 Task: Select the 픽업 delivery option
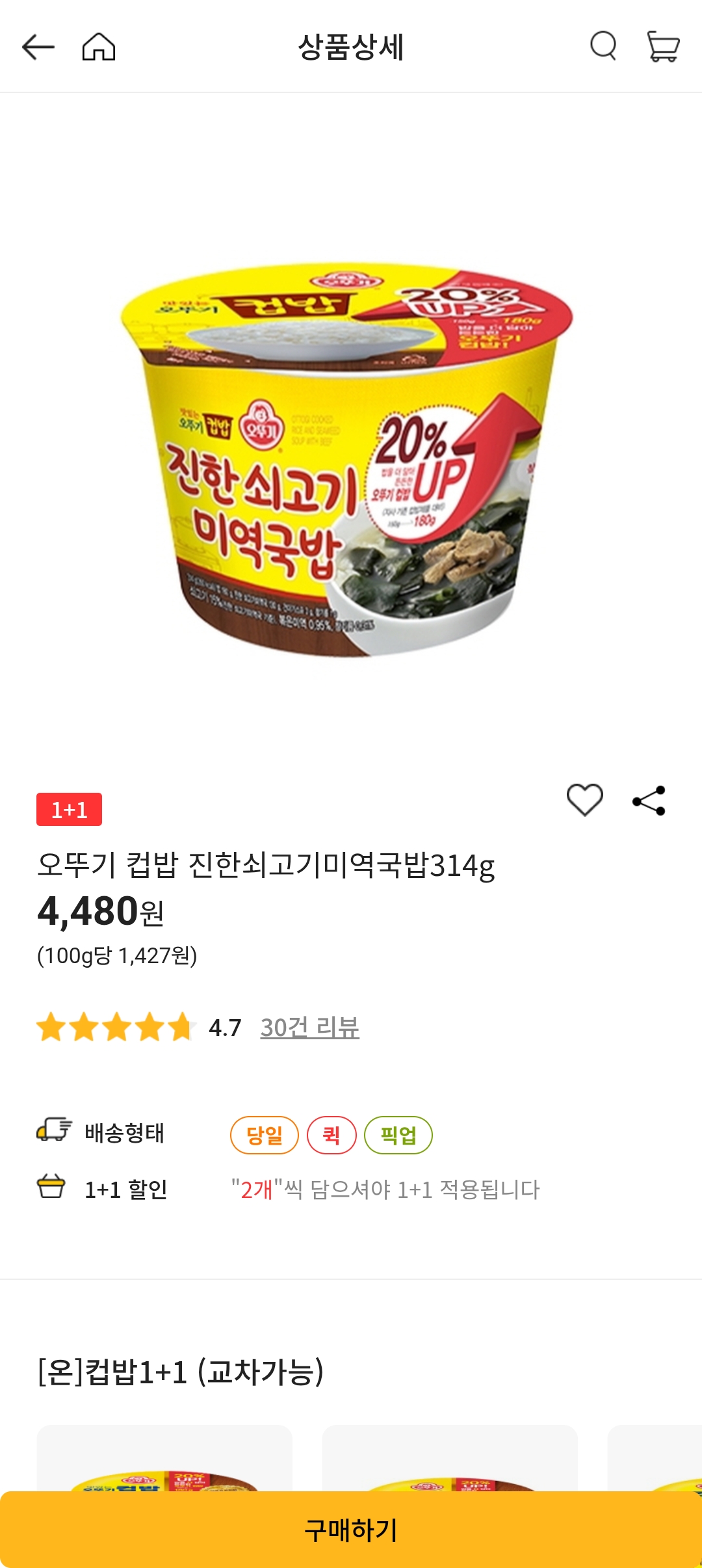(398, 1132)
